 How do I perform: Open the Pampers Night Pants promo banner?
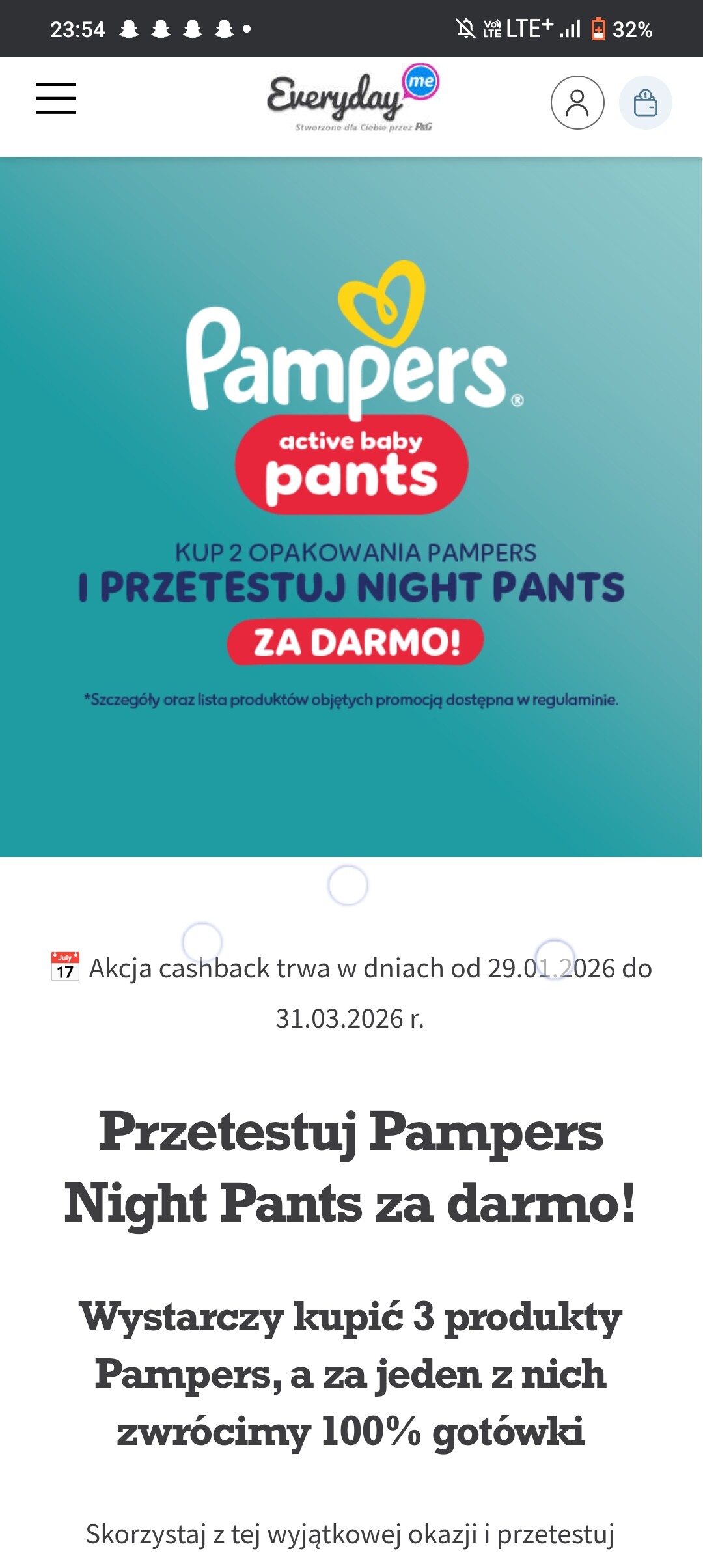pos(351,507)
